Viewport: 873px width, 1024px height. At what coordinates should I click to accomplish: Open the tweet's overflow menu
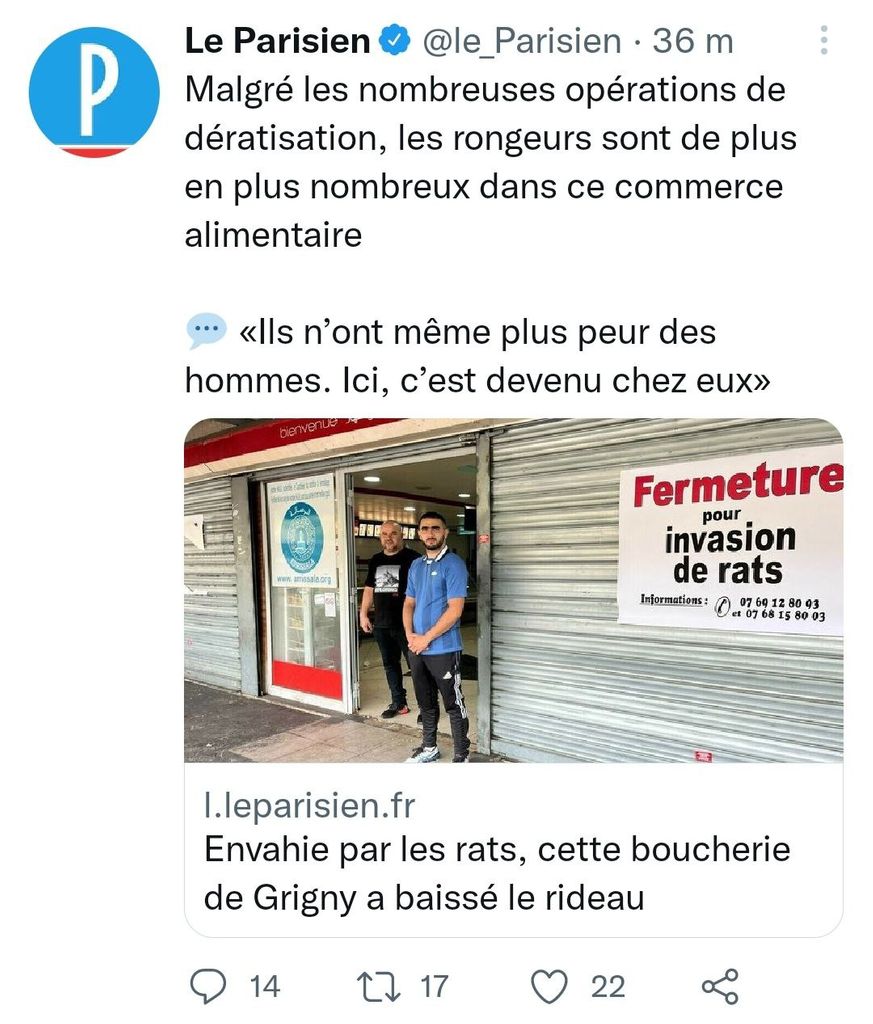[824, 40]
